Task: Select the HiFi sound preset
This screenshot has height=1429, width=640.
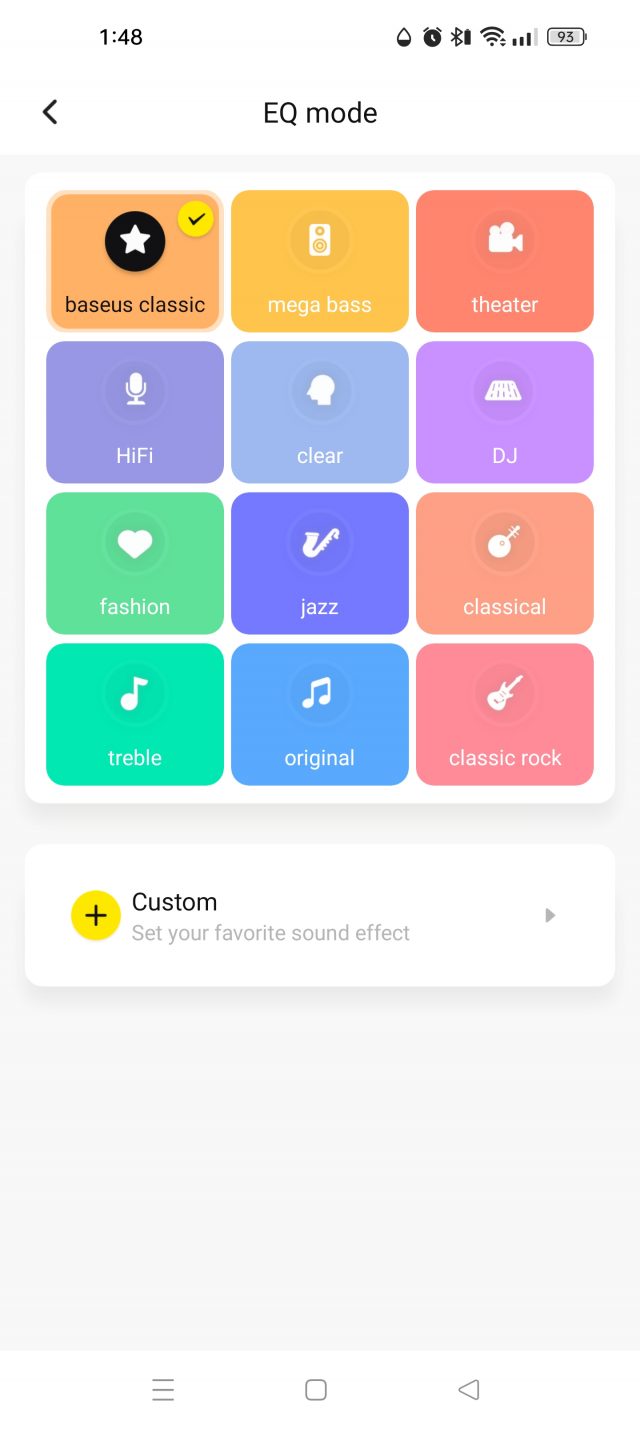Action: pyautogui.click(x=135, y=412)
